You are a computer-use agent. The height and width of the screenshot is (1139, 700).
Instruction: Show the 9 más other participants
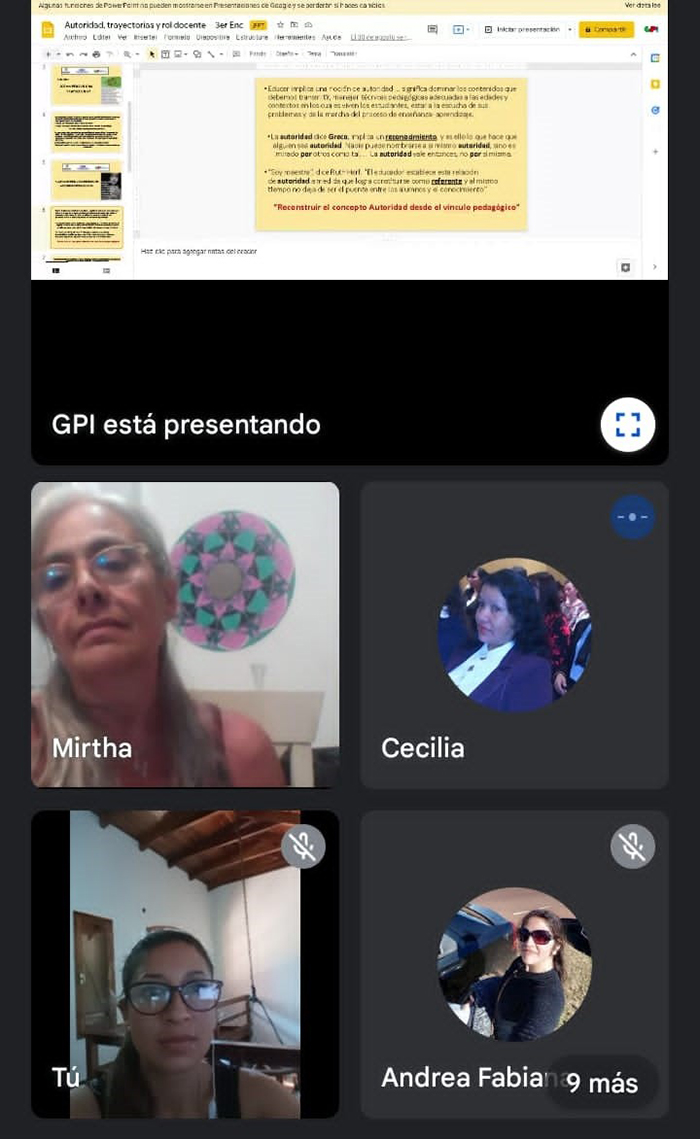tap(602, 1083)
